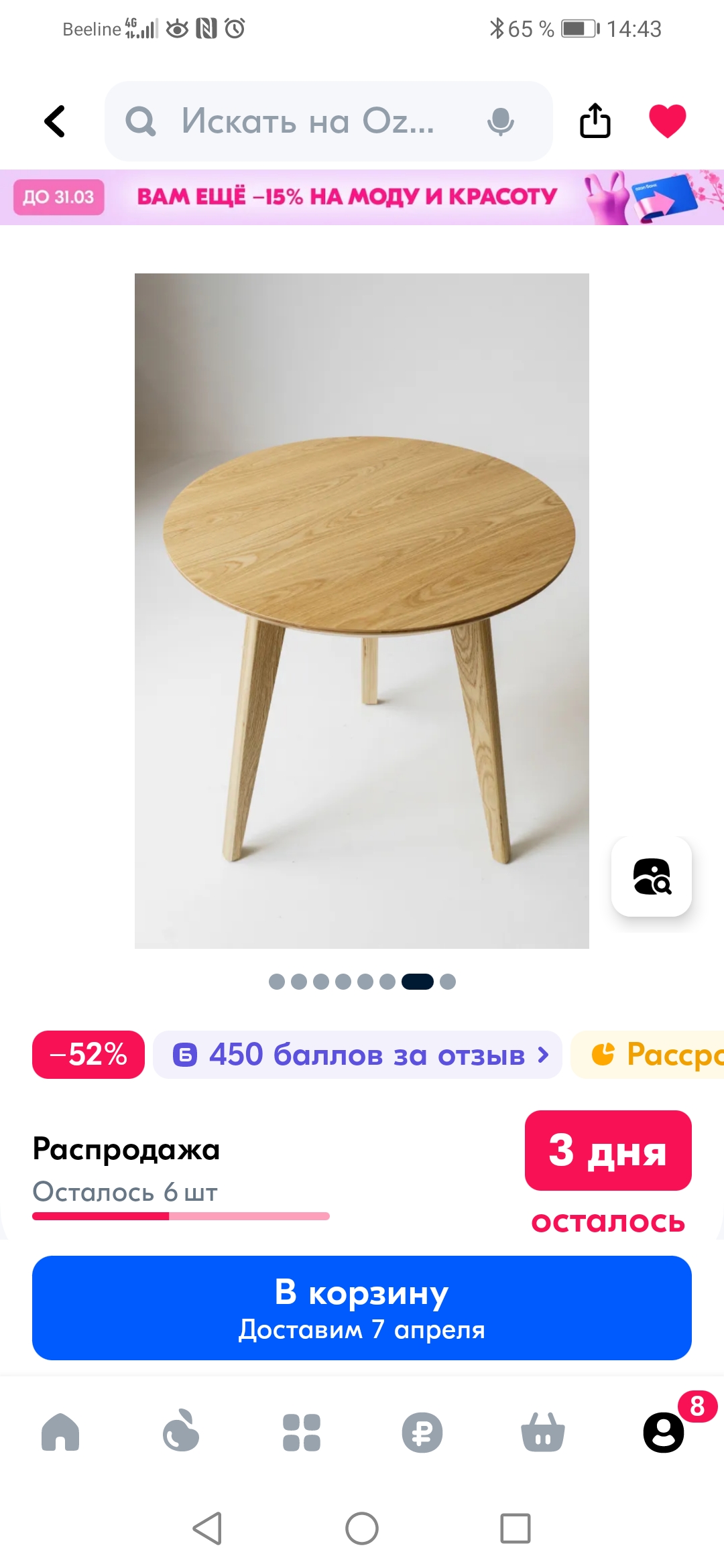Tap the system home button
The image size is (724, 1568).
click(x=362, y=1528)
